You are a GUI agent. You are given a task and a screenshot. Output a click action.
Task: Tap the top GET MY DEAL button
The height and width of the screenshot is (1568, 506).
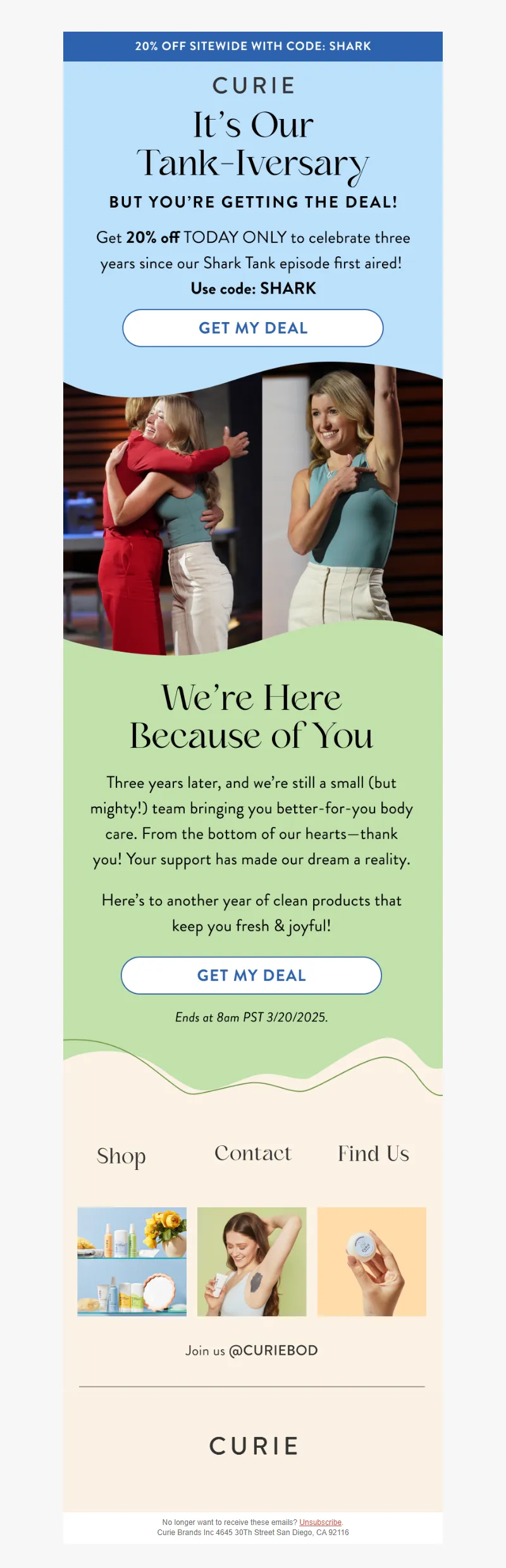[x=253, y=328]
